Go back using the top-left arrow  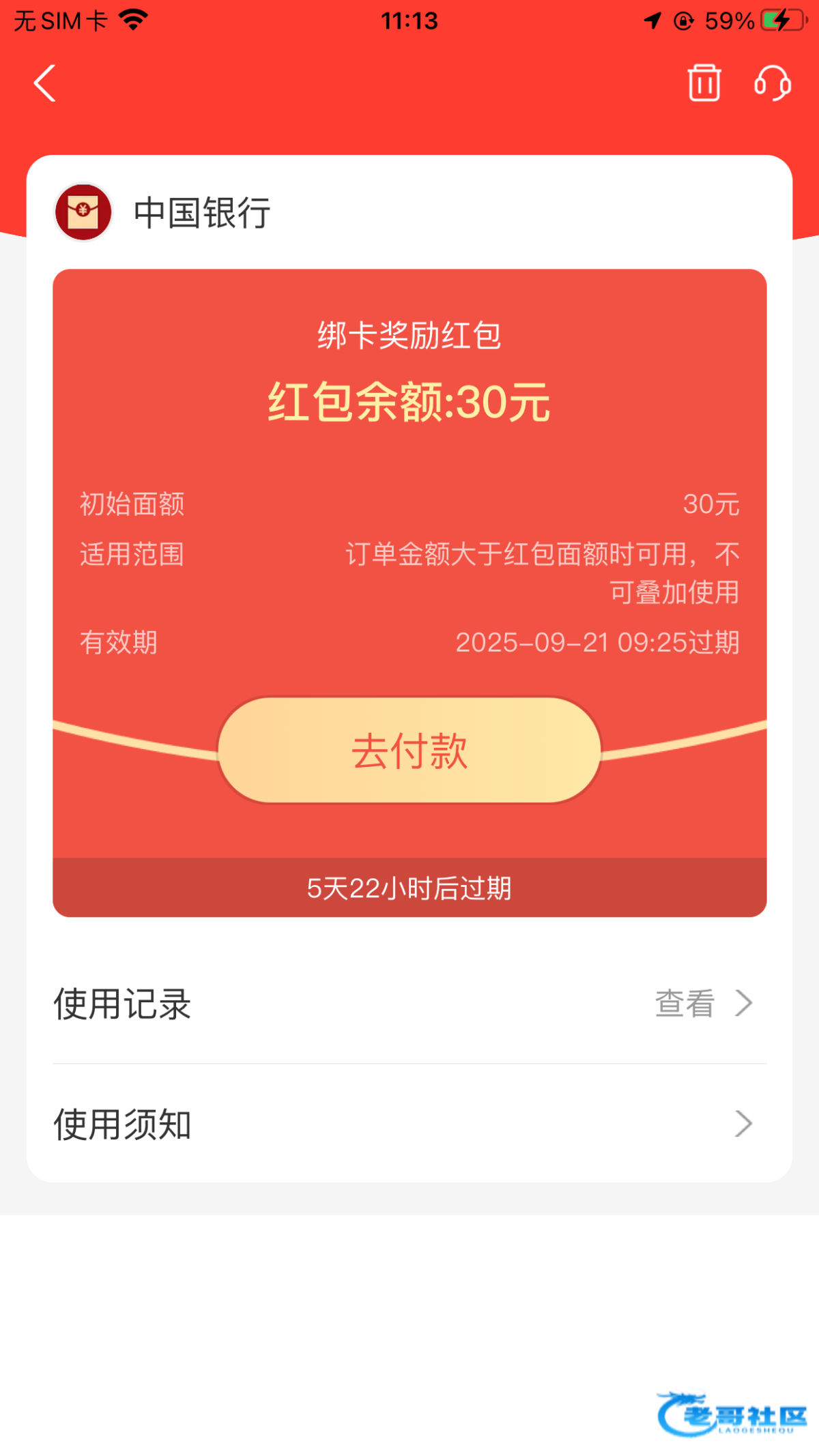click(45, 83)
